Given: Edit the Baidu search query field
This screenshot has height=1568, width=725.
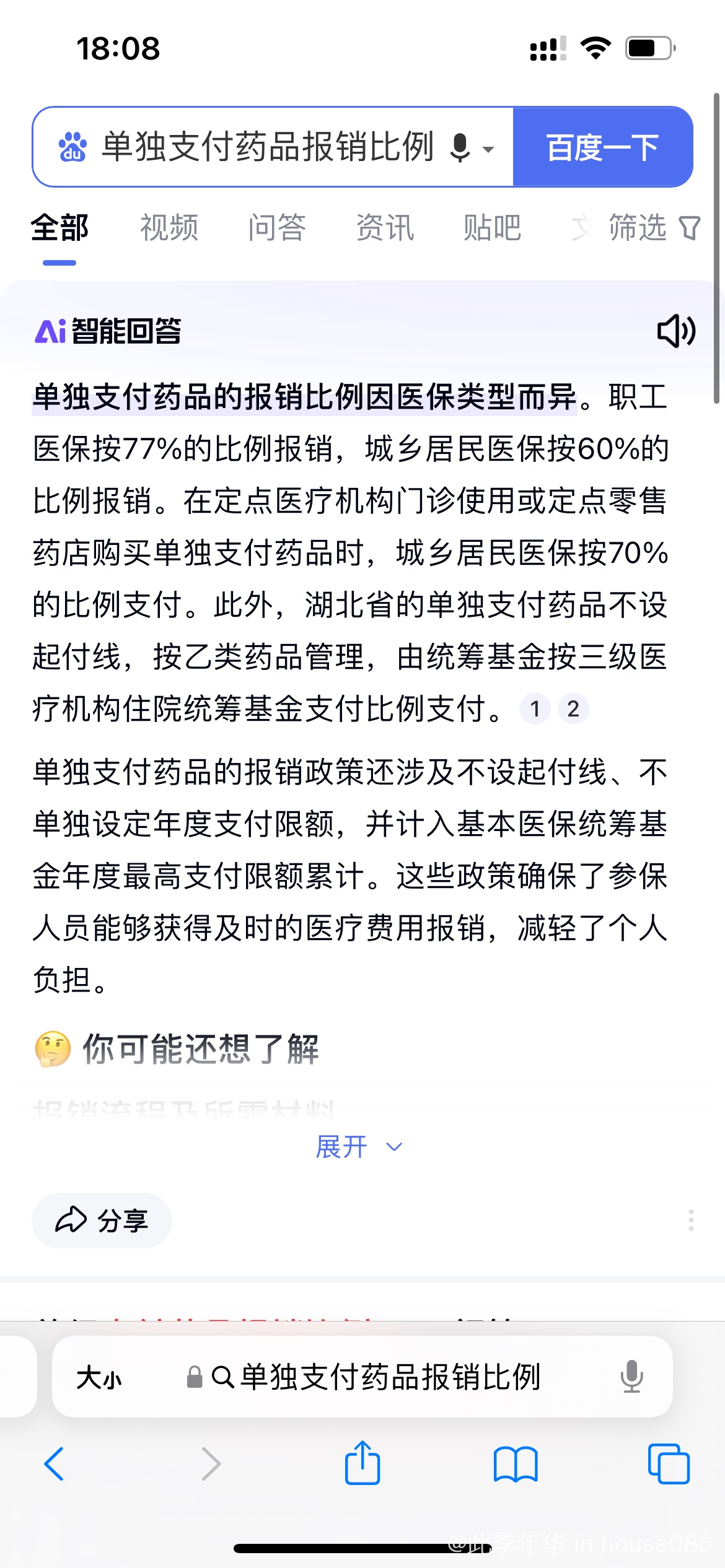Looking at the screenshot, I should (268, 147).
